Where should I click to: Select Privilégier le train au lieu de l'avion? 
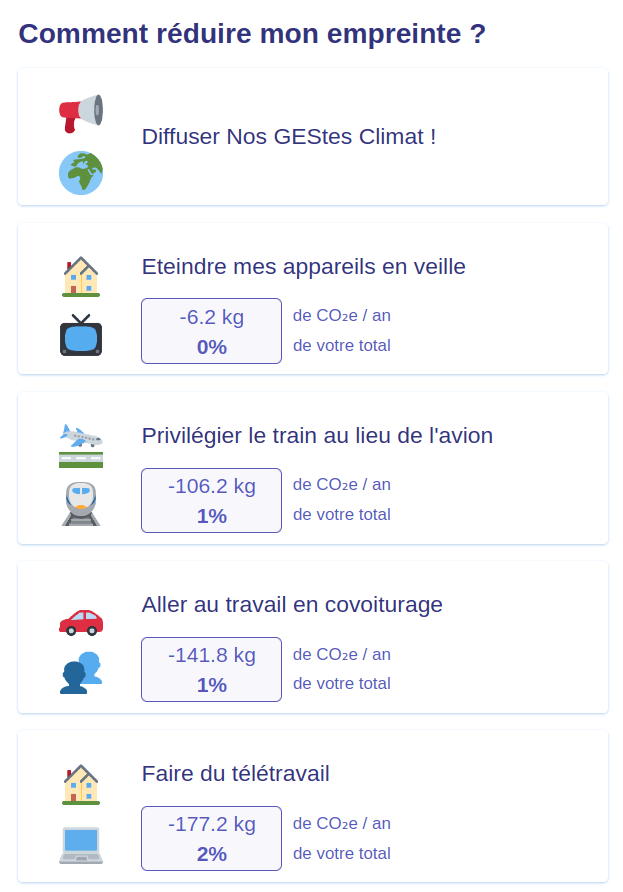coord(317,436)
